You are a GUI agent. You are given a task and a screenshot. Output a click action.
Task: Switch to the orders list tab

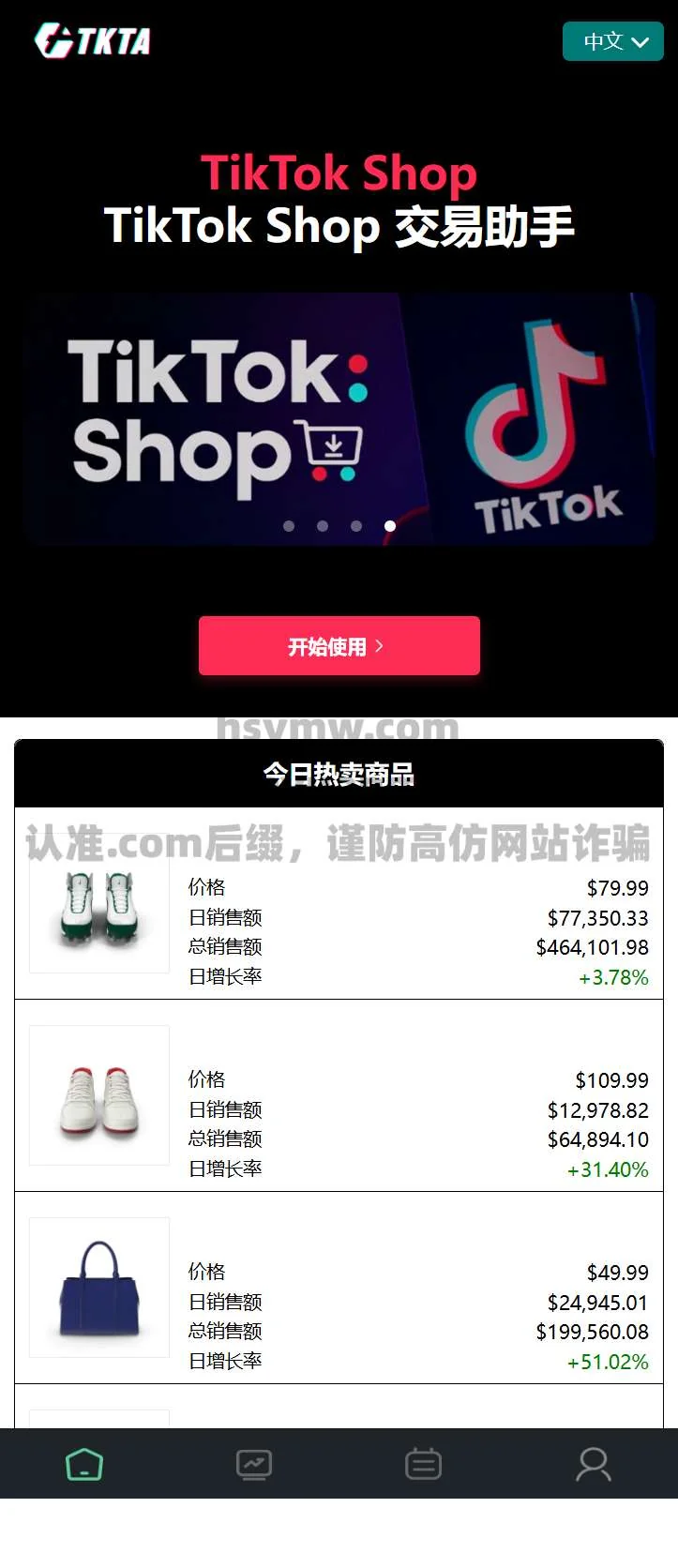click(x=424, y=1464)
